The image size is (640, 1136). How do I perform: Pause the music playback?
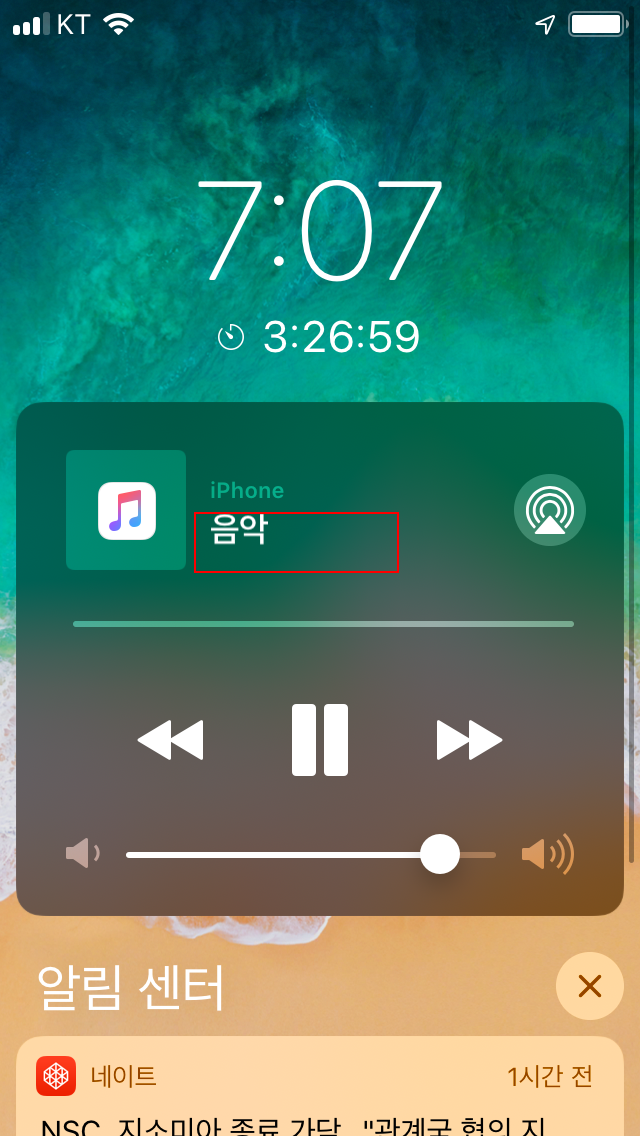click(320, 740)
